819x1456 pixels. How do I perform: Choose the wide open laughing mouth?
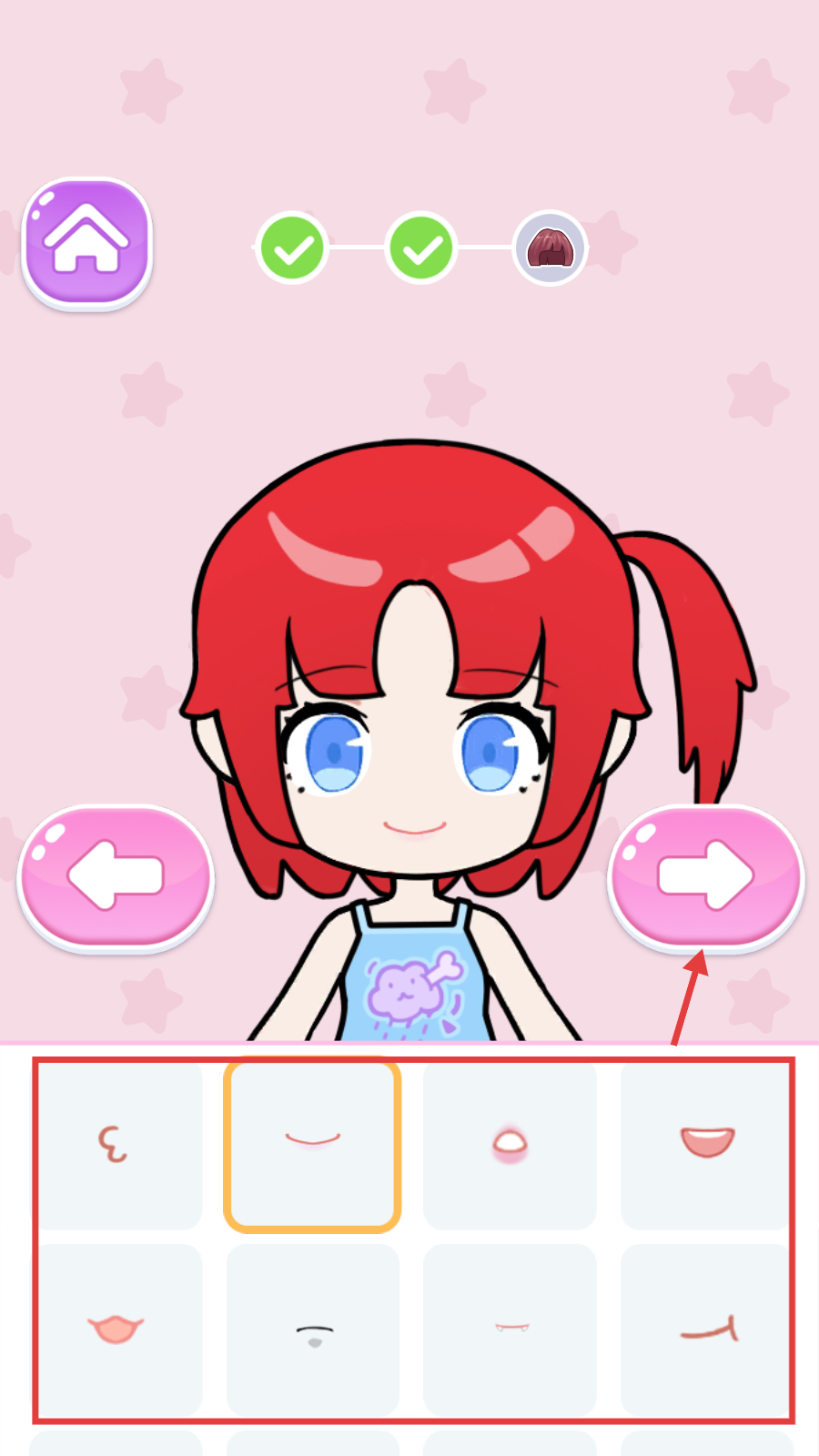click(705, 1146)
